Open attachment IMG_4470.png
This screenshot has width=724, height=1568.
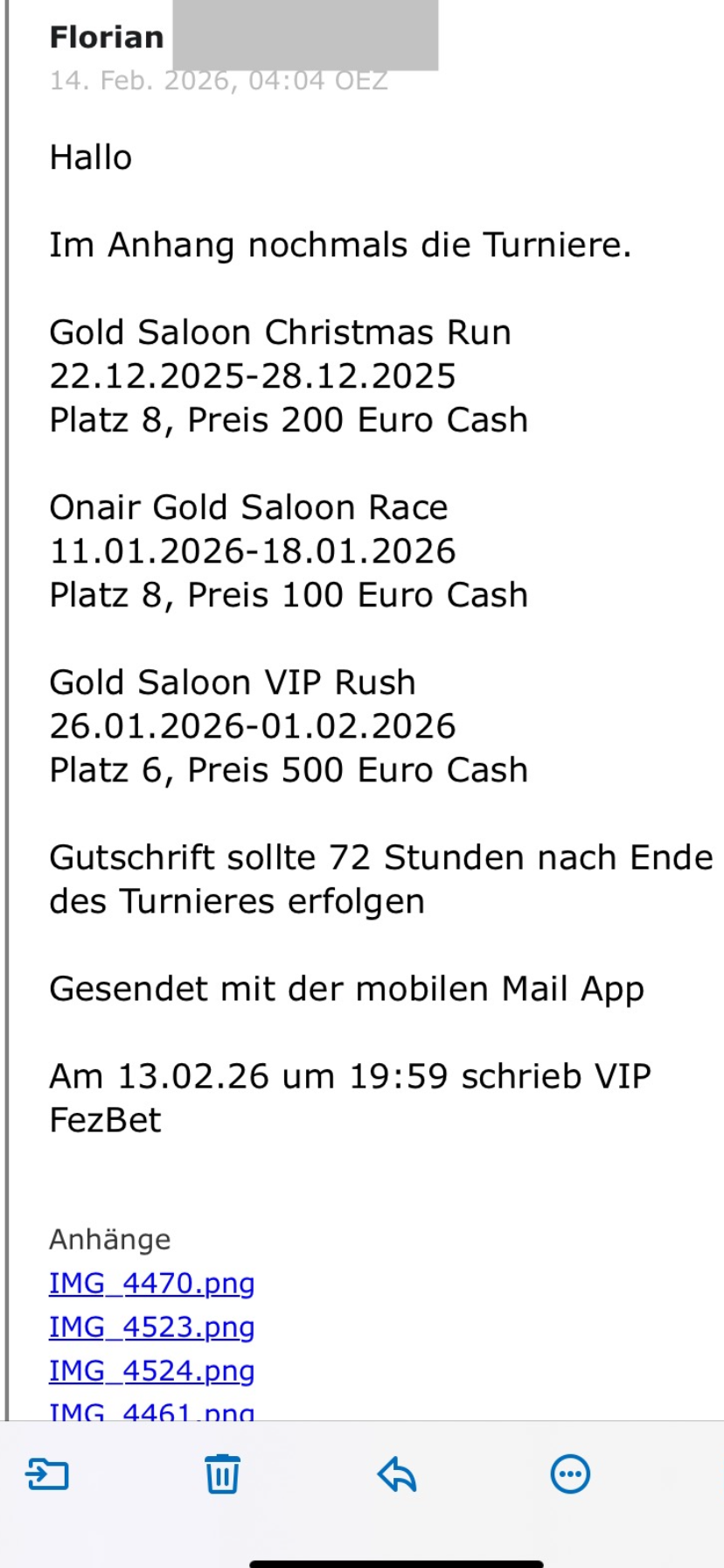[151, 1284]
